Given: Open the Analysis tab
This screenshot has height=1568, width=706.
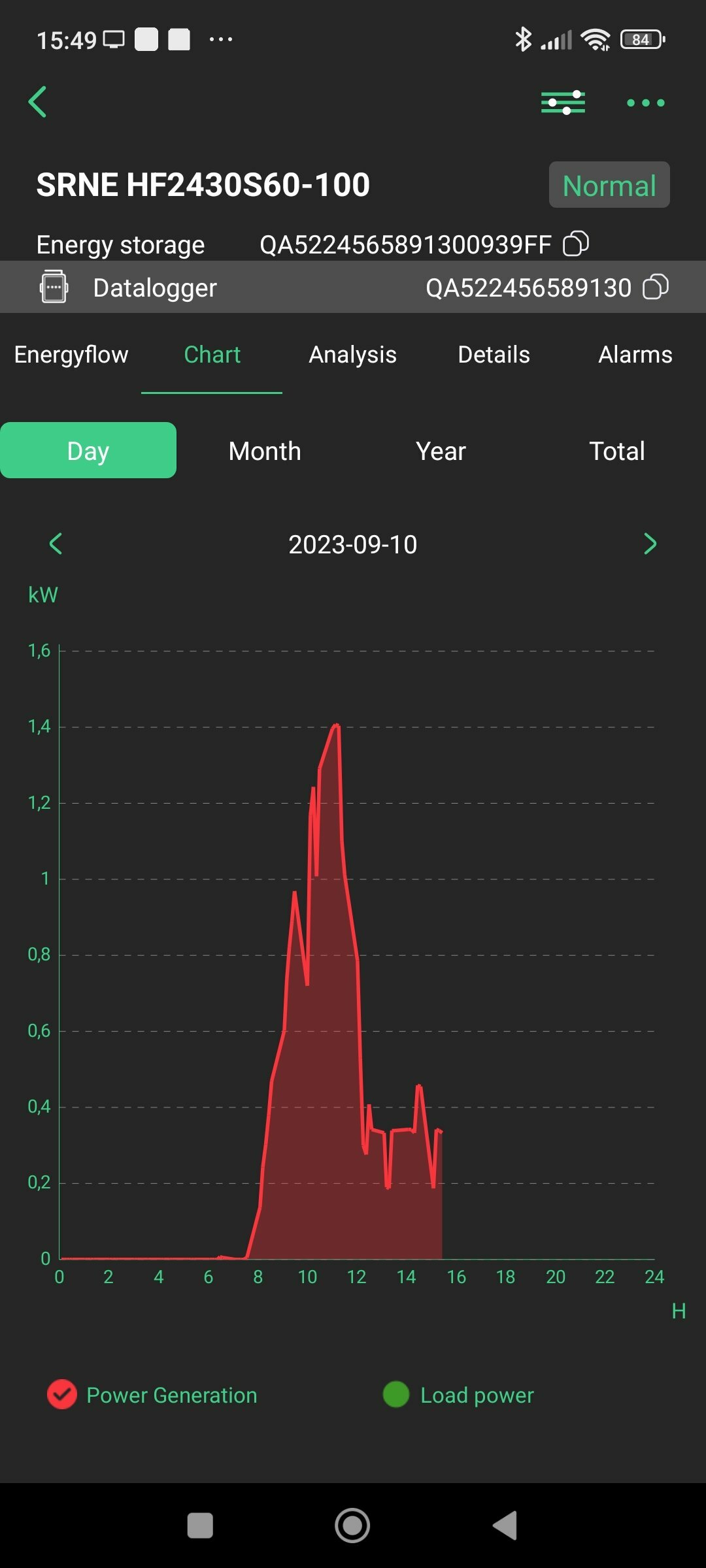Looking at the screenshot, I should (x=353, y=355).
